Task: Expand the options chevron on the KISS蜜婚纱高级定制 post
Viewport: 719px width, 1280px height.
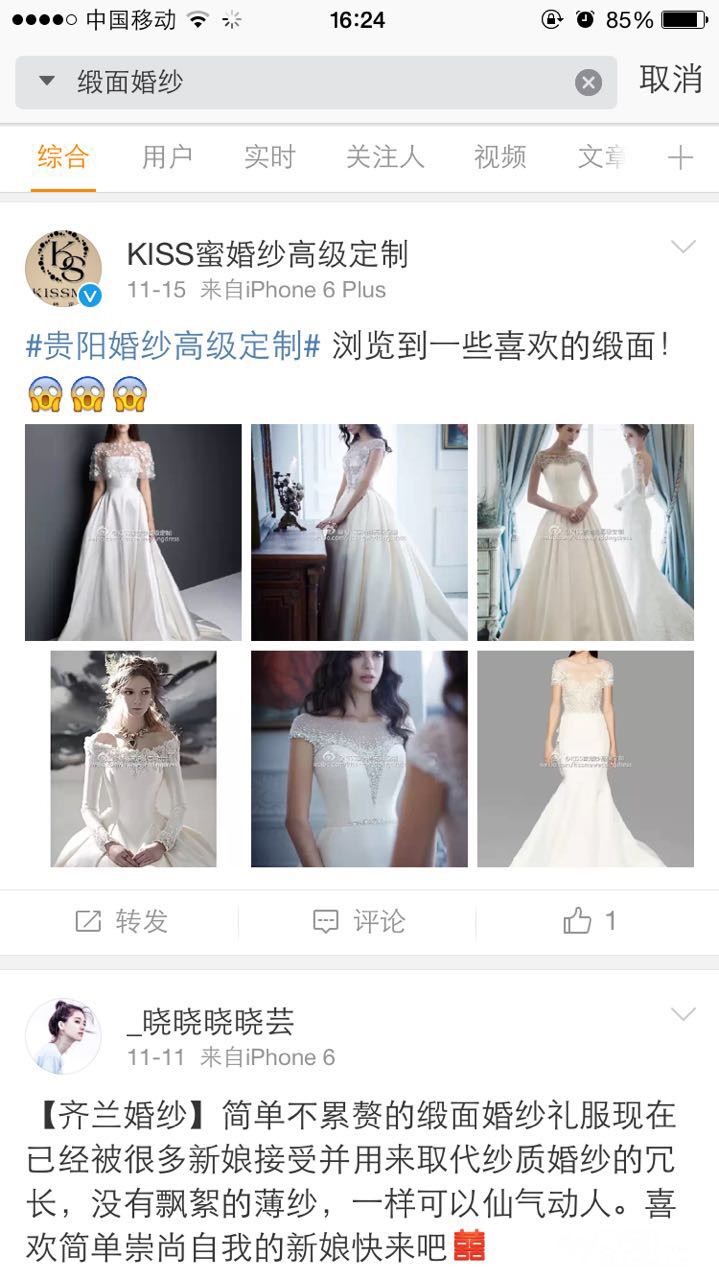Action: 683,247
